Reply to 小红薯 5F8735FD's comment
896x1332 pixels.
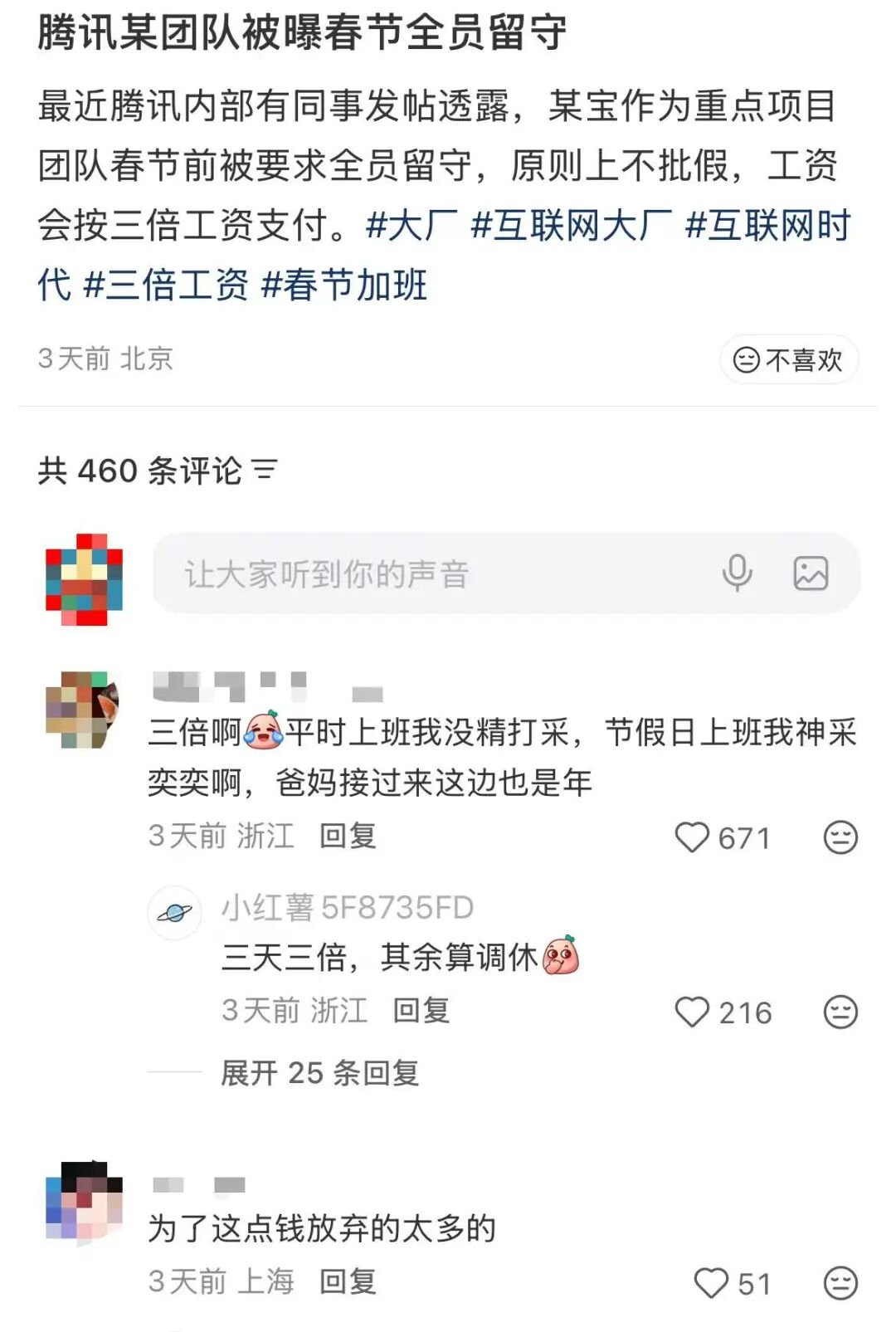(421, 1011)
